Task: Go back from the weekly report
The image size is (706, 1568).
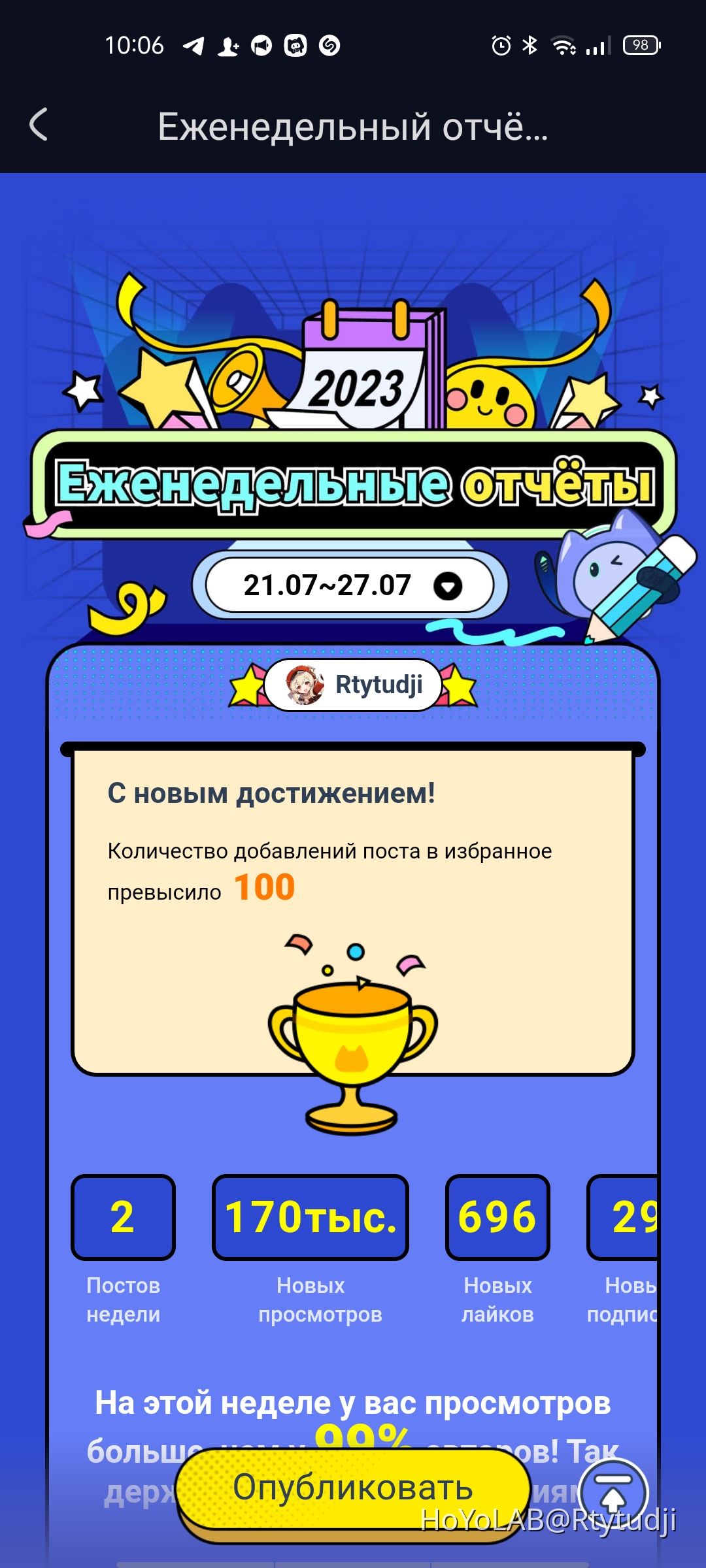Action: pos(39,125)
